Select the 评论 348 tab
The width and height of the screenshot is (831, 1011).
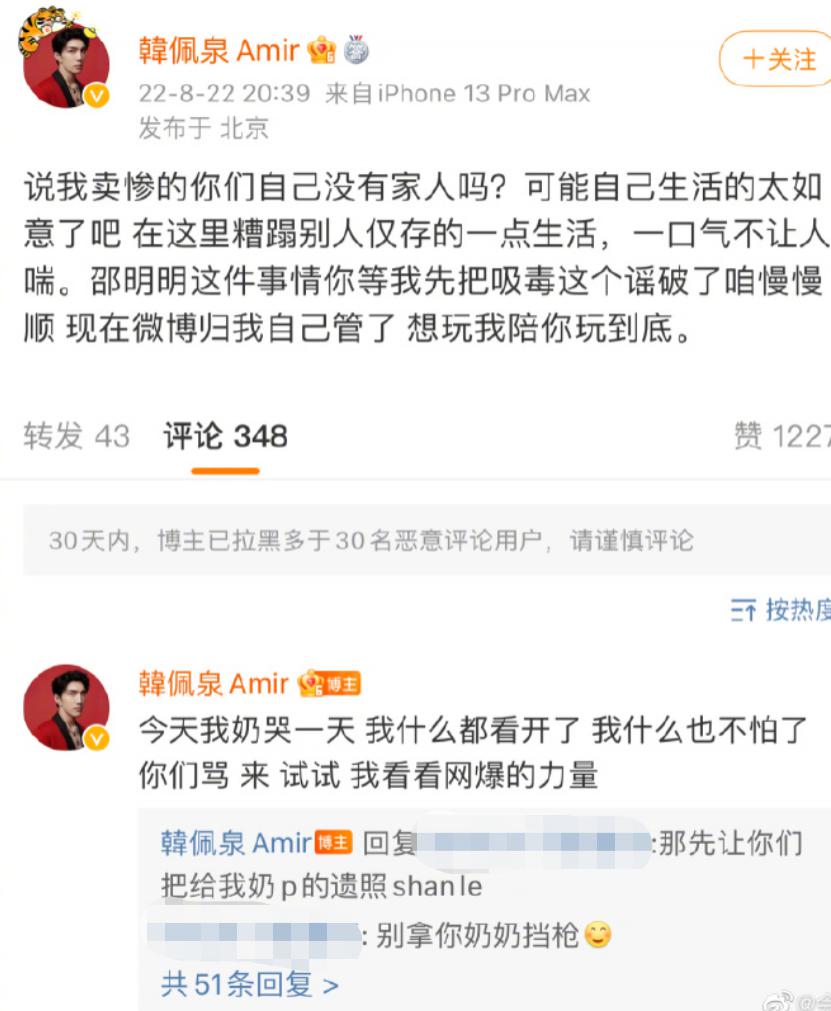coord(225,436)
